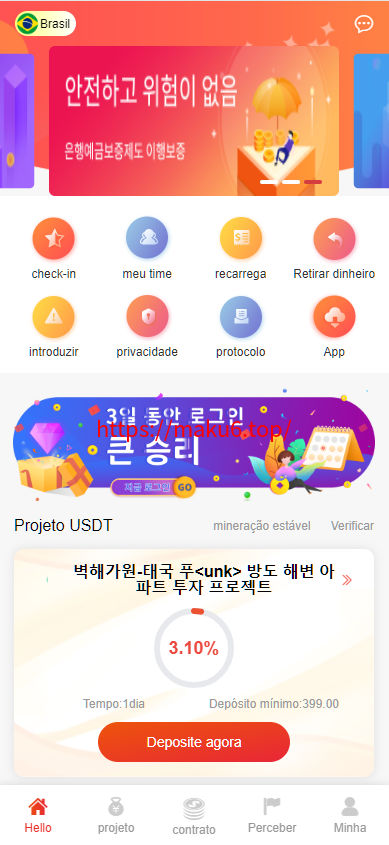The height and width of the screenshot is (845, 389).
Task: Select the Hello home tab
Action: [x=38, y=815]
